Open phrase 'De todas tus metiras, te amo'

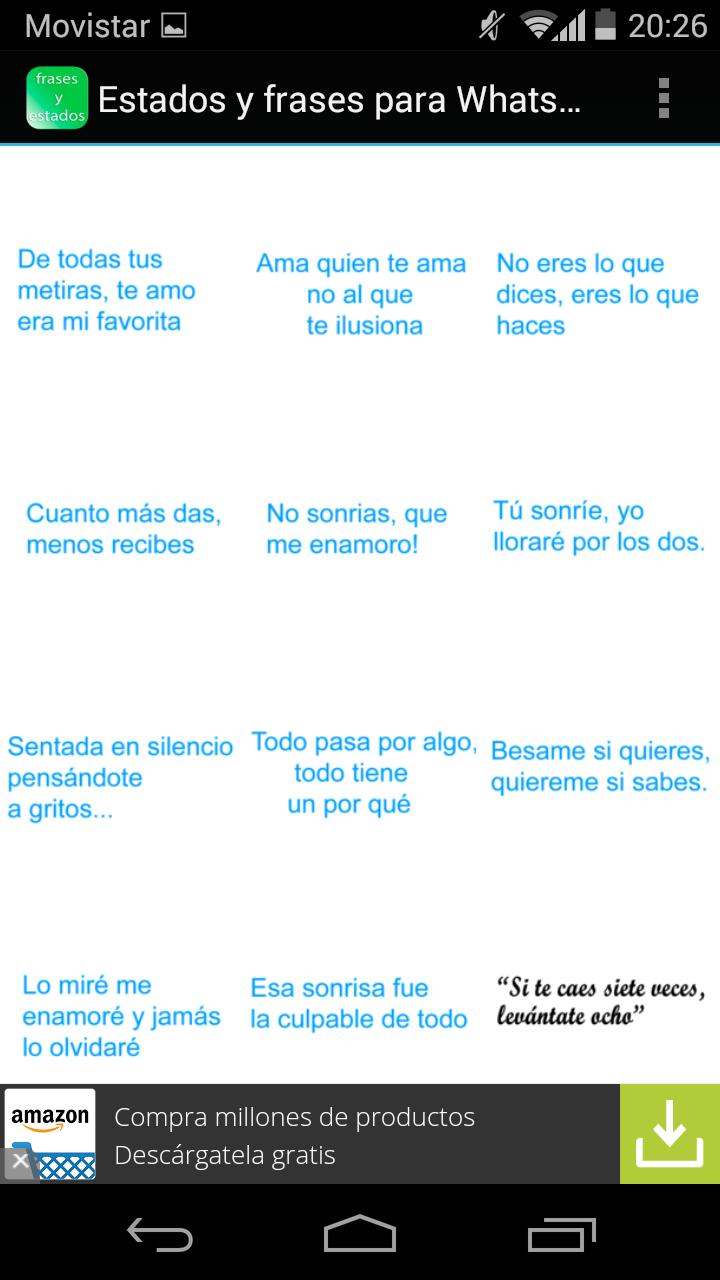click(x=106, y=290)
